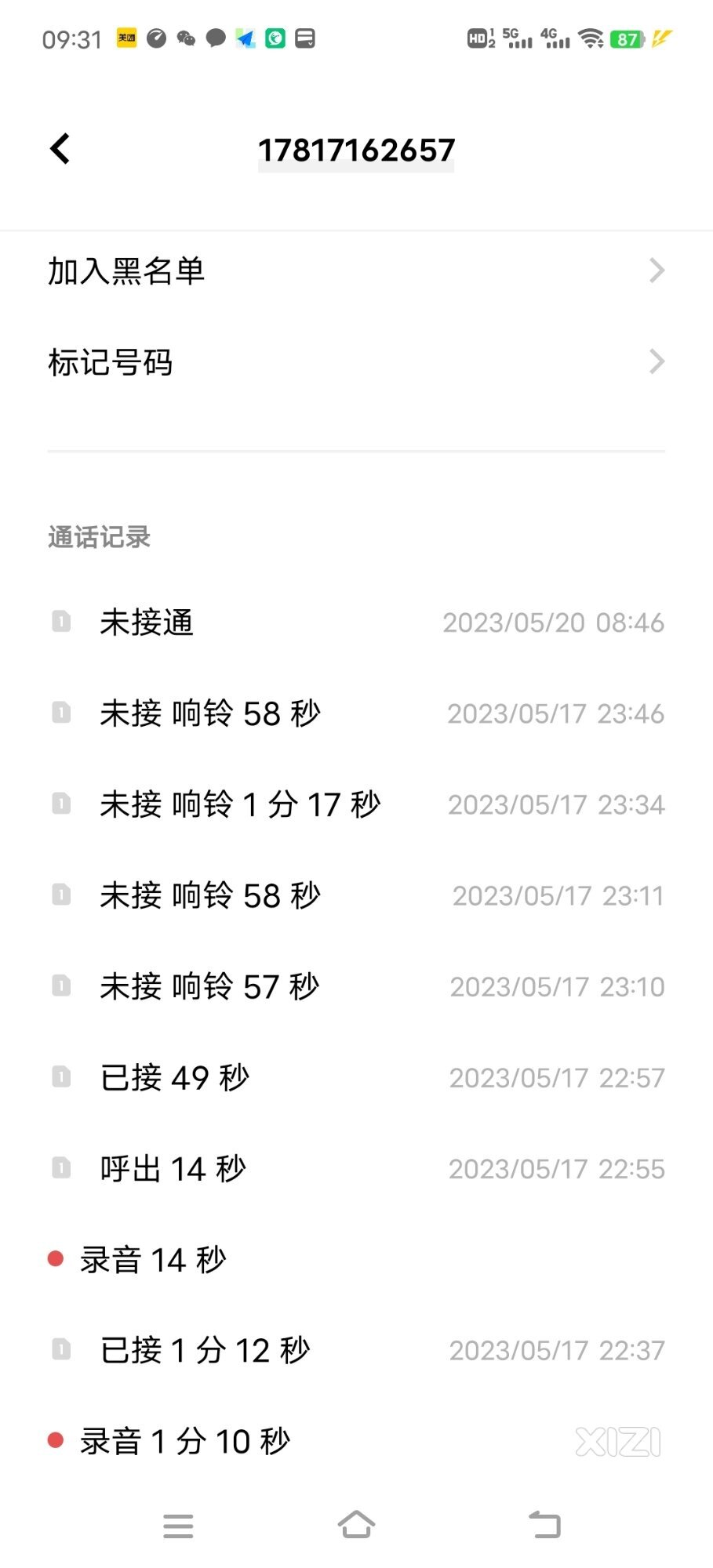The height and width of the screenshot is (1568, 713).
Task: Open 标记号码 option
Action: click(356, 362)
